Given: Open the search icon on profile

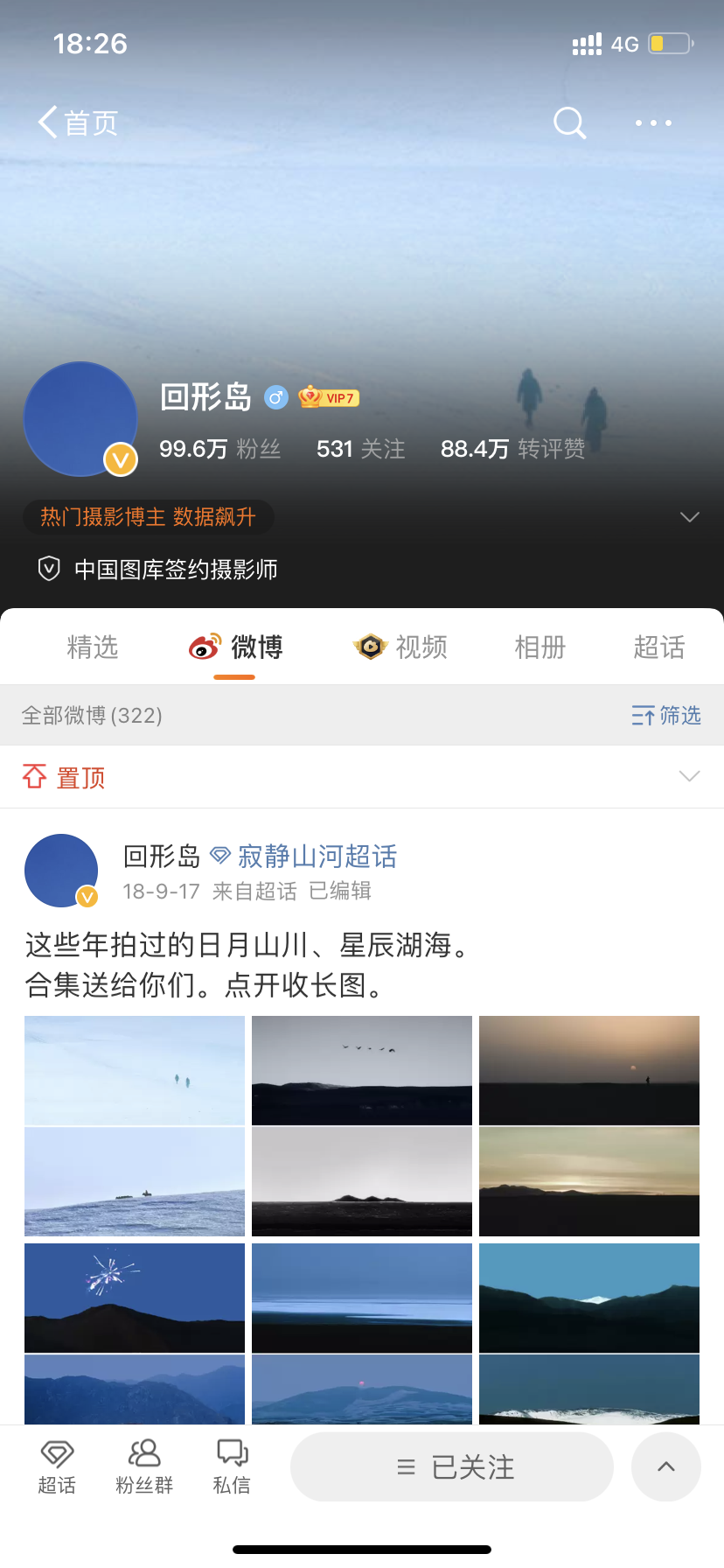Looking at the screenshot, I should [569, 123].
